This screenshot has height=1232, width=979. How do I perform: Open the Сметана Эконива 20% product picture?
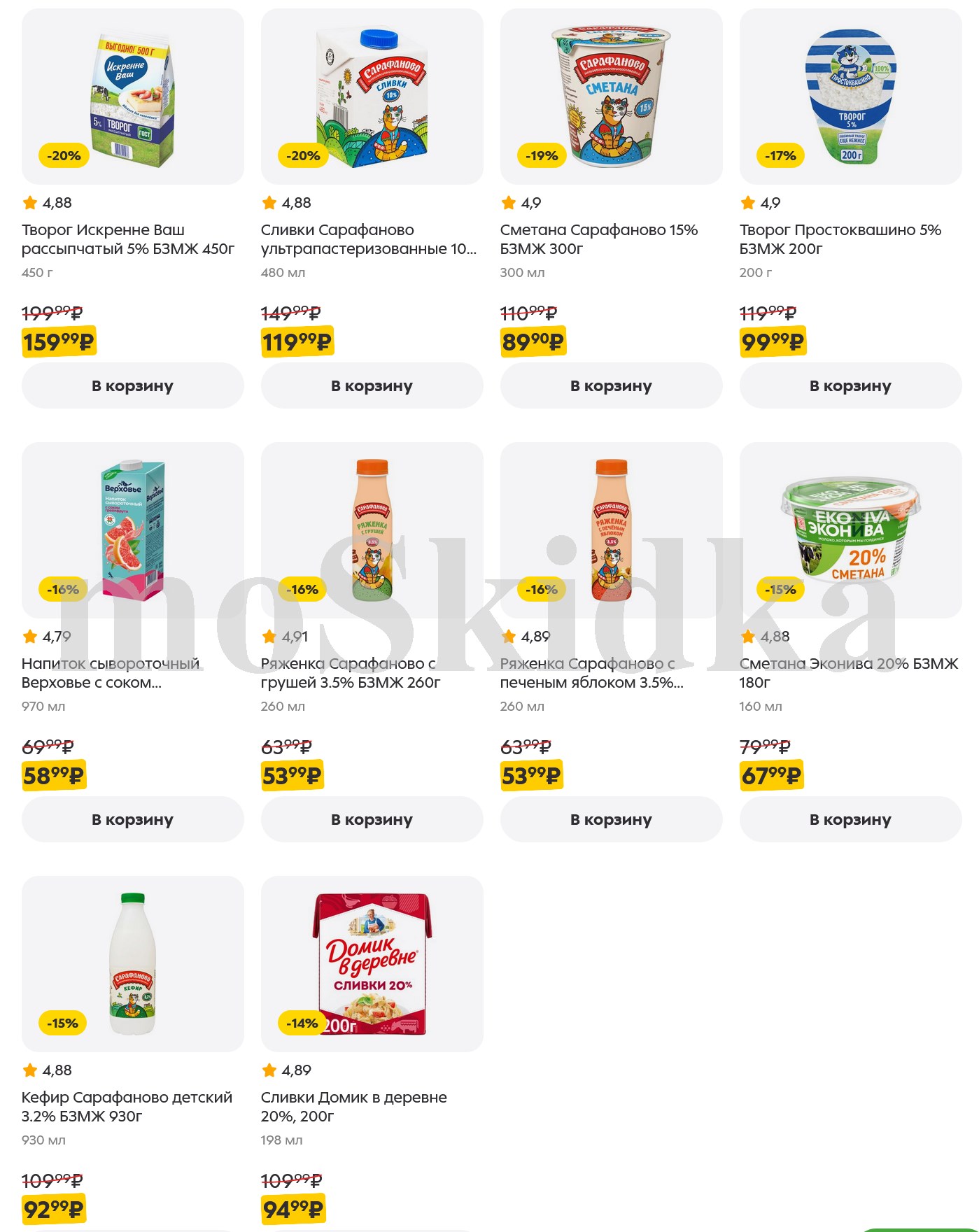pyautogui.click(x=850, y=530)
